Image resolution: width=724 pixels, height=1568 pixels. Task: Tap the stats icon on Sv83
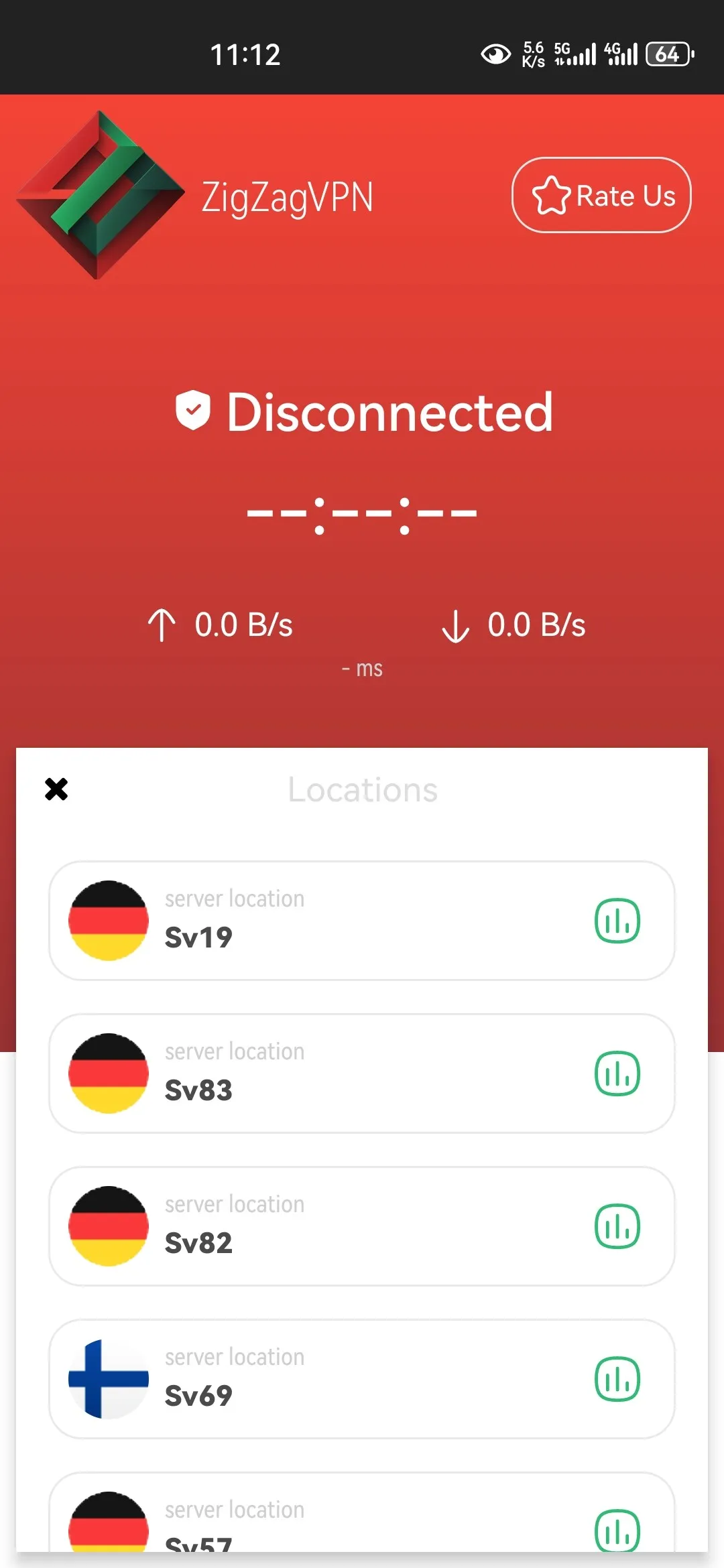coord(617,1073)
